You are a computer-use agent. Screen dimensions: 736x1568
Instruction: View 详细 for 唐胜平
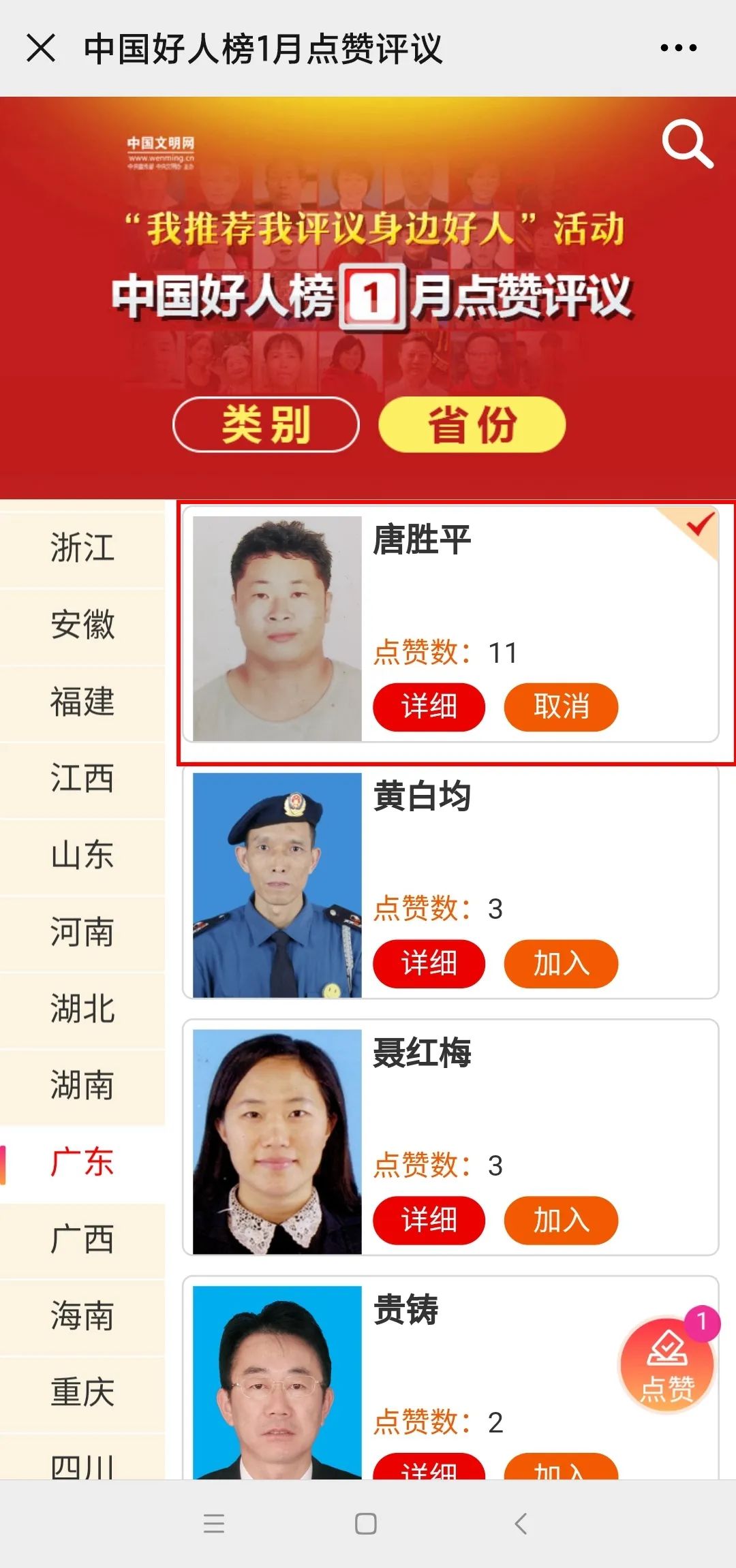(x=429, y=707)
